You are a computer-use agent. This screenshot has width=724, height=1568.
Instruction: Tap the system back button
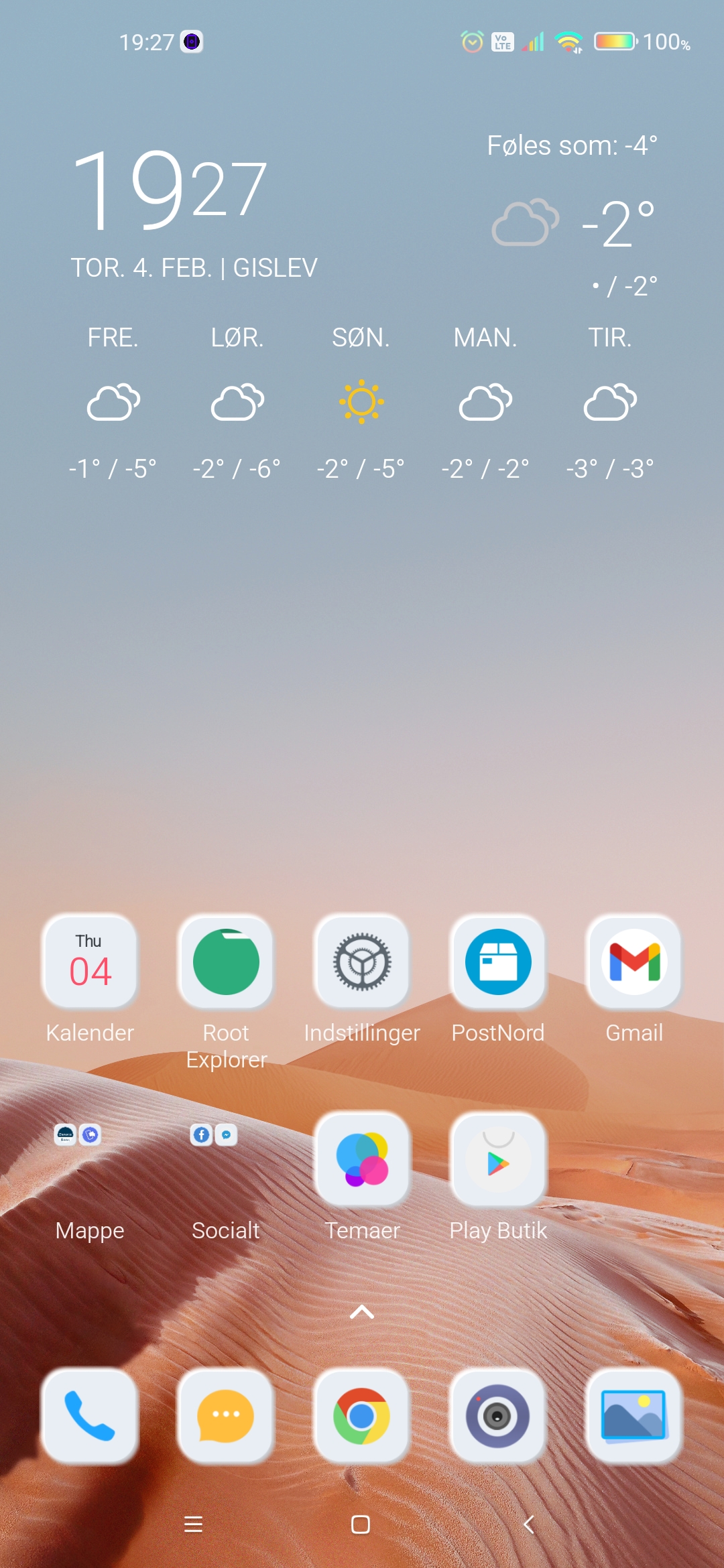click(x=528, y=1524)
